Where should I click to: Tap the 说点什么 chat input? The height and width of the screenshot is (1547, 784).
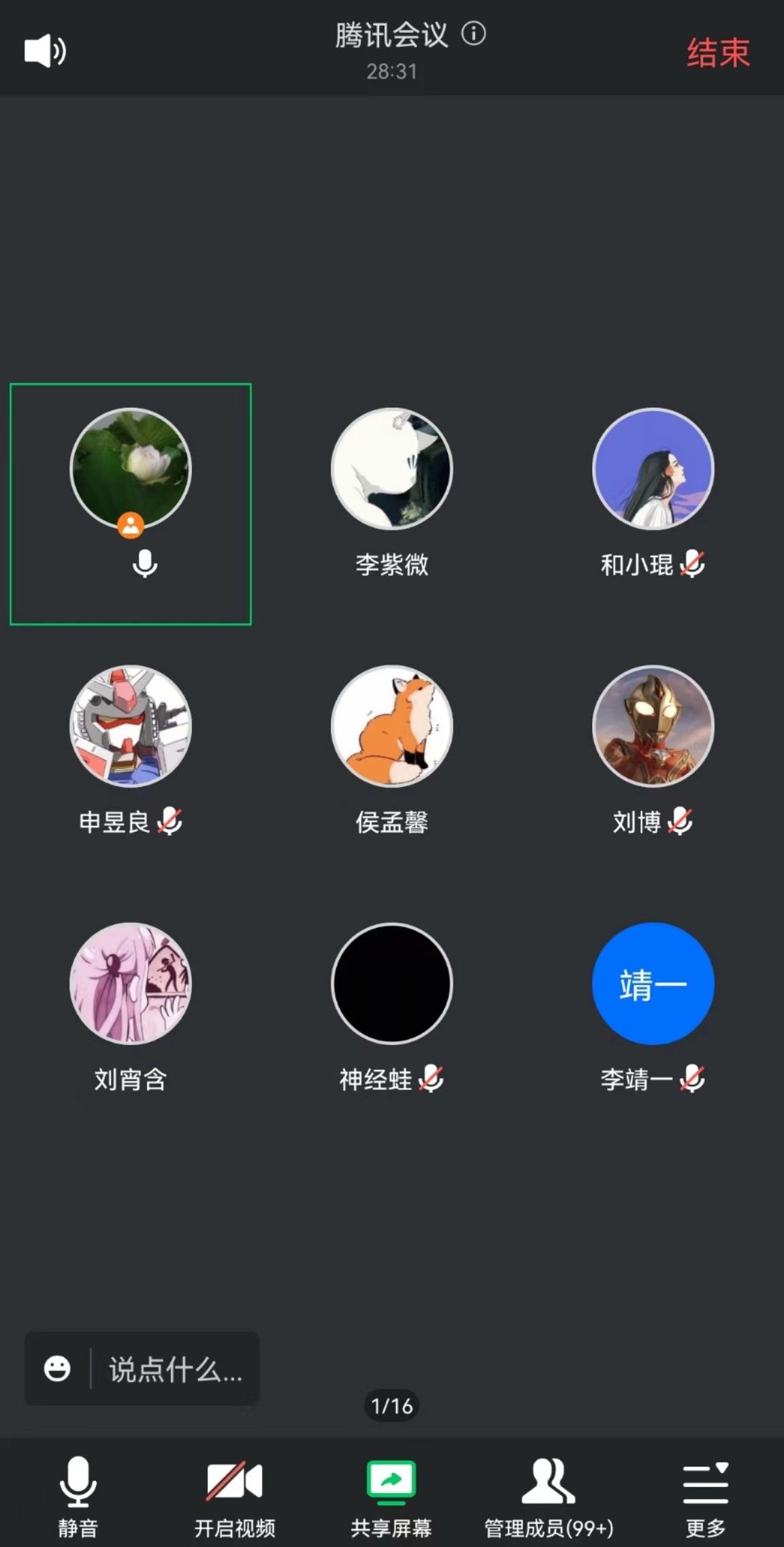click(175, 1369)
